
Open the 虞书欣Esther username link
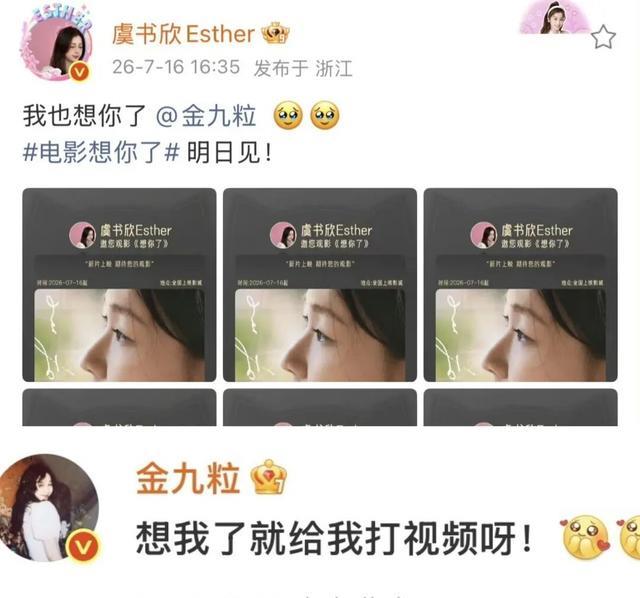184,34
